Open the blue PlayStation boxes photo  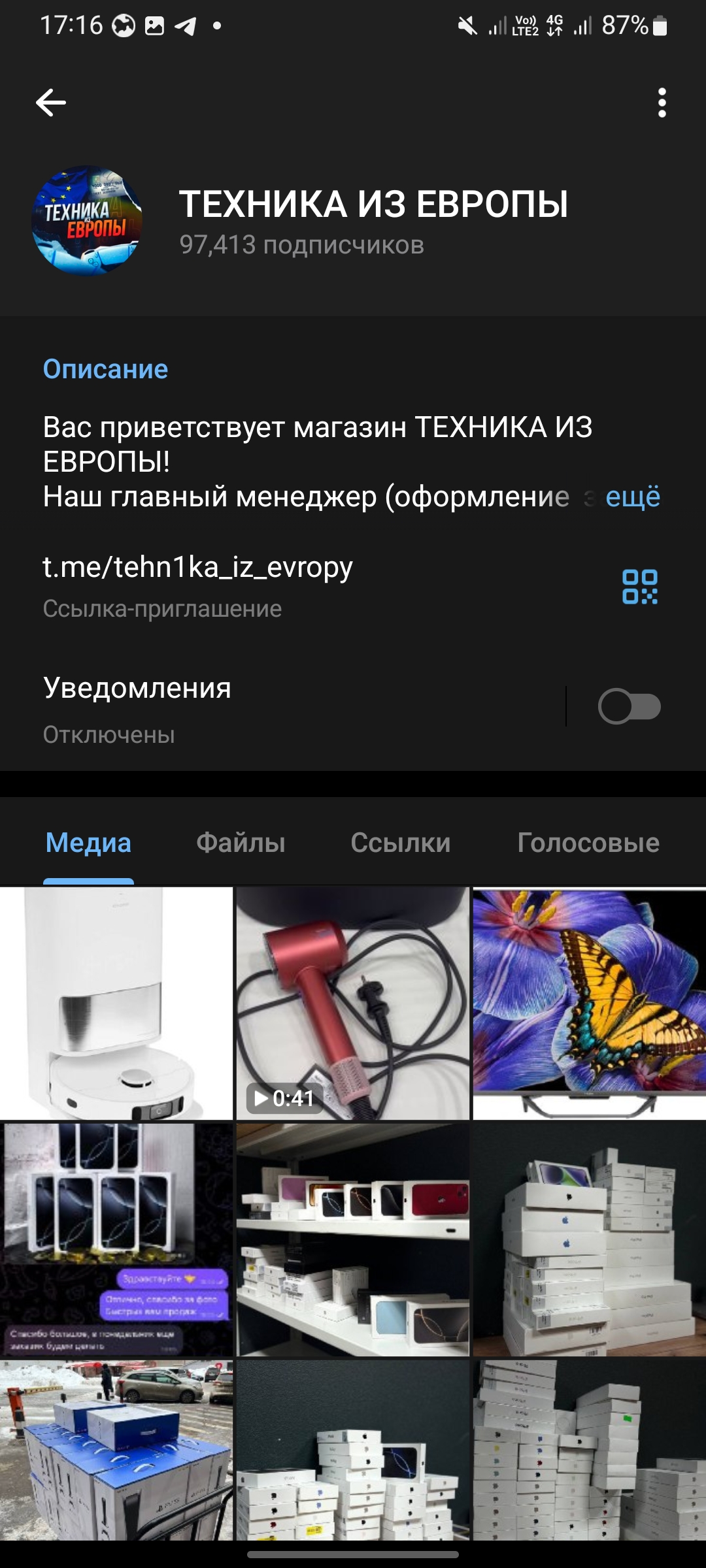click(116, 1450)
